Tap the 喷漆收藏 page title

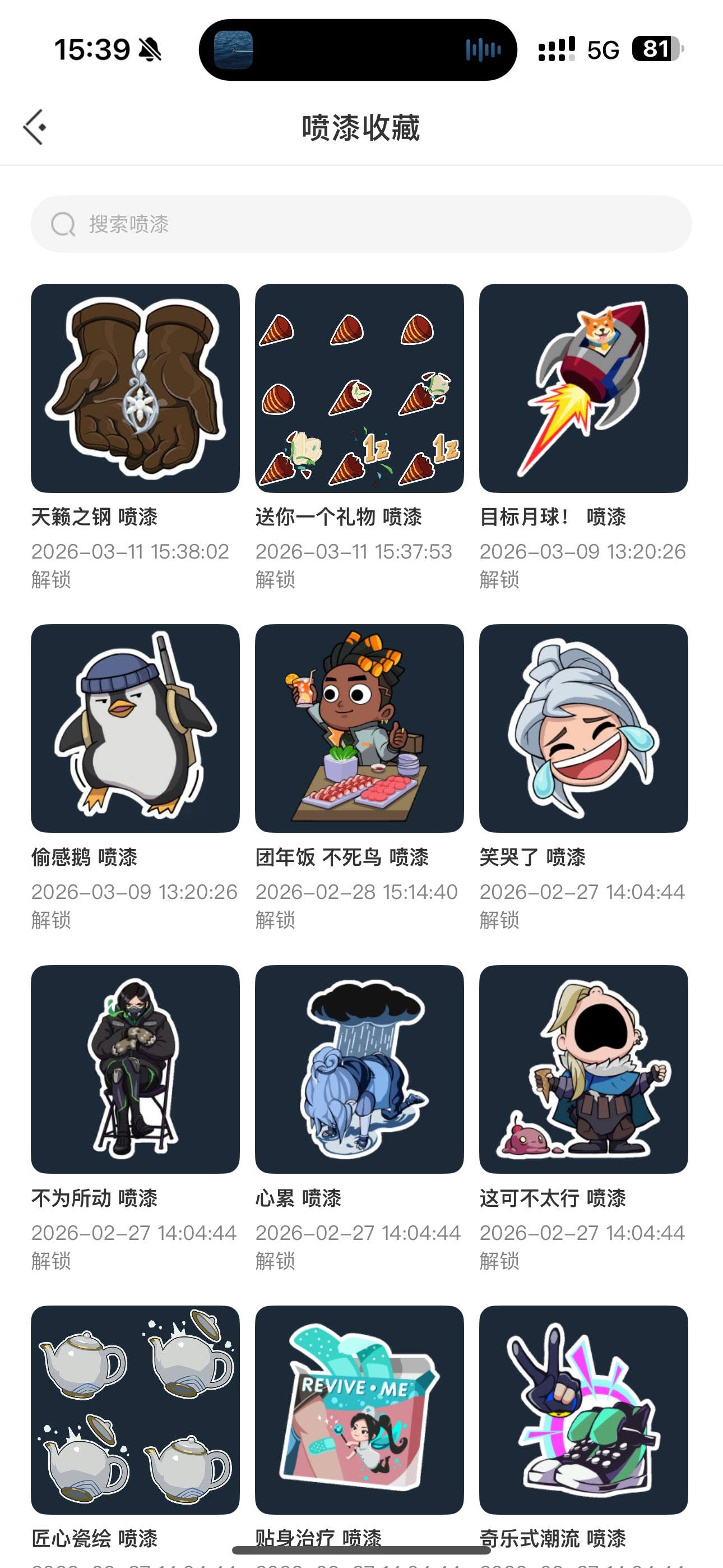361,126
